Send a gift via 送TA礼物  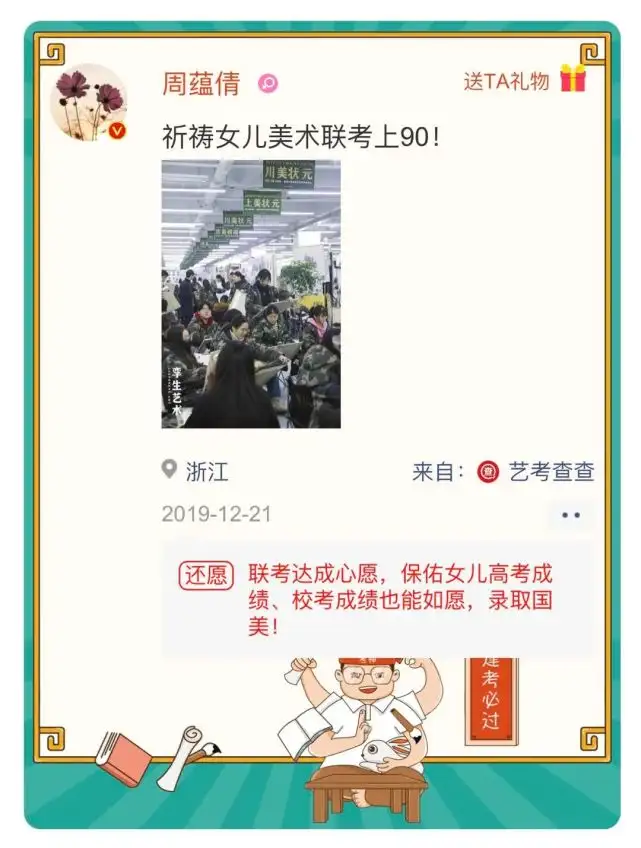click(525, 81)
